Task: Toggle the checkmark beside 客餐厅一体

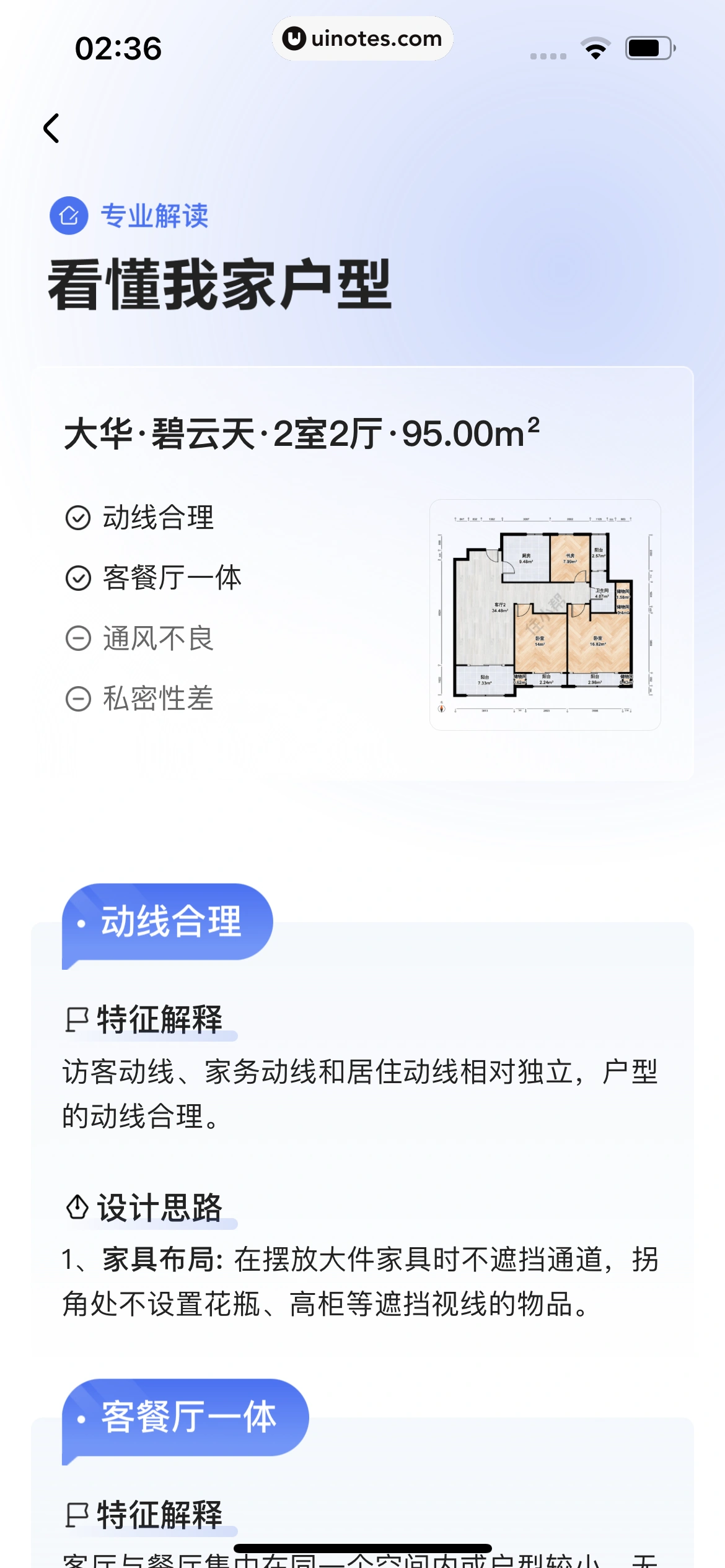Action: click(77, 579)
